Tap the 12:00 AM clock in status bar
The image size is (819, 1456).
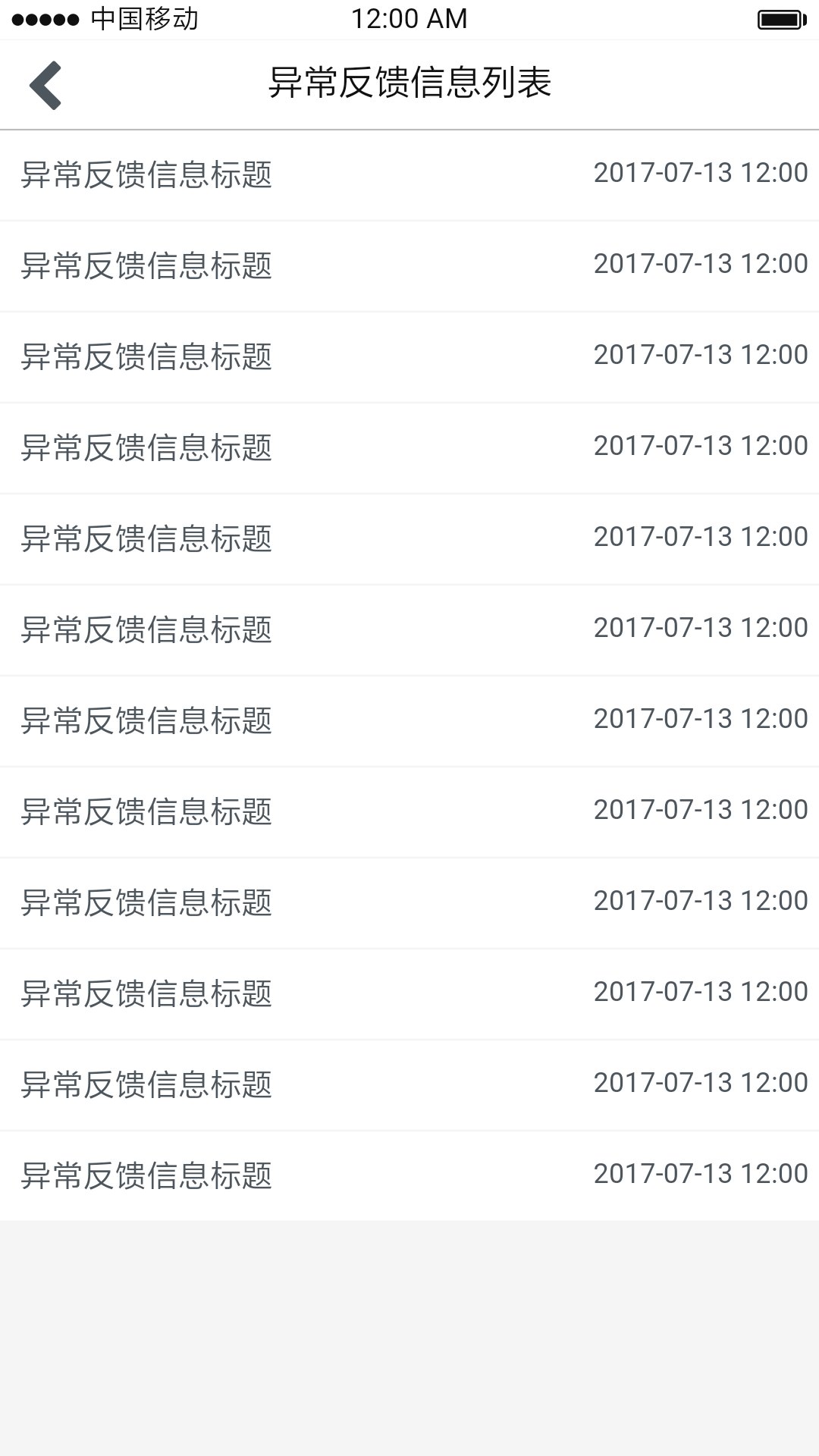[409, 18]
